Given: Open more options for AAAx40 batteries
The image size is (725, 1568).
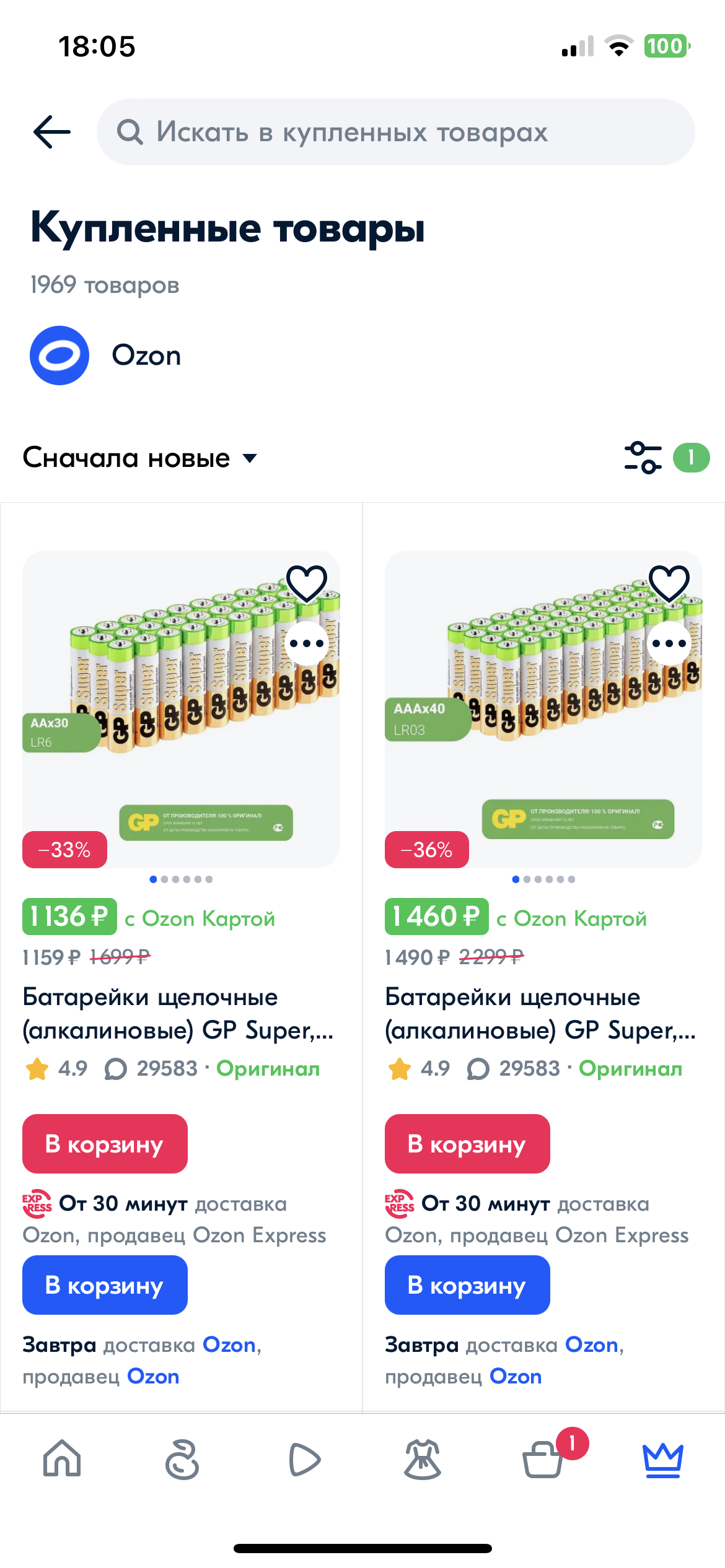Looking at the screenshot, I should pyautogui.click(x=669, y=643).
